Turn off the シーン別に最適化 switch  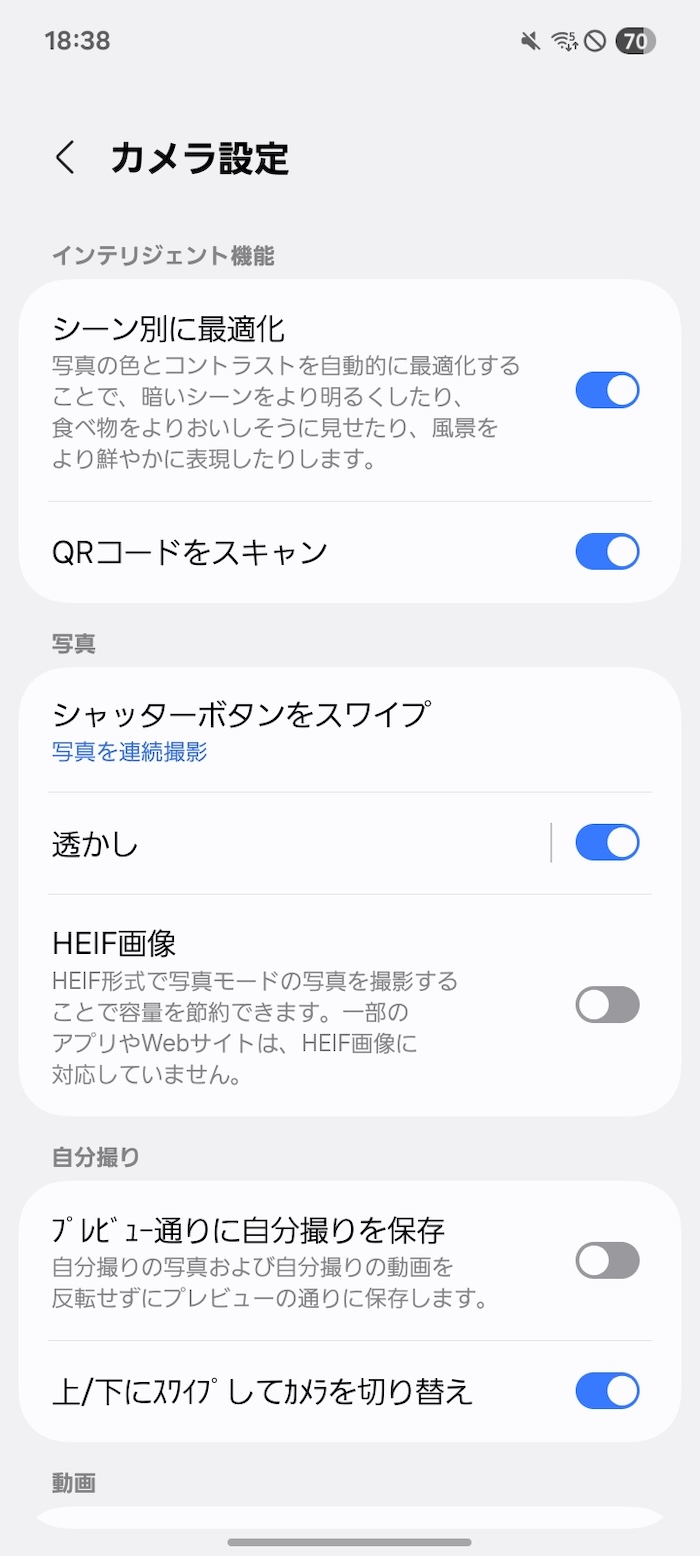tap(607, 390)
